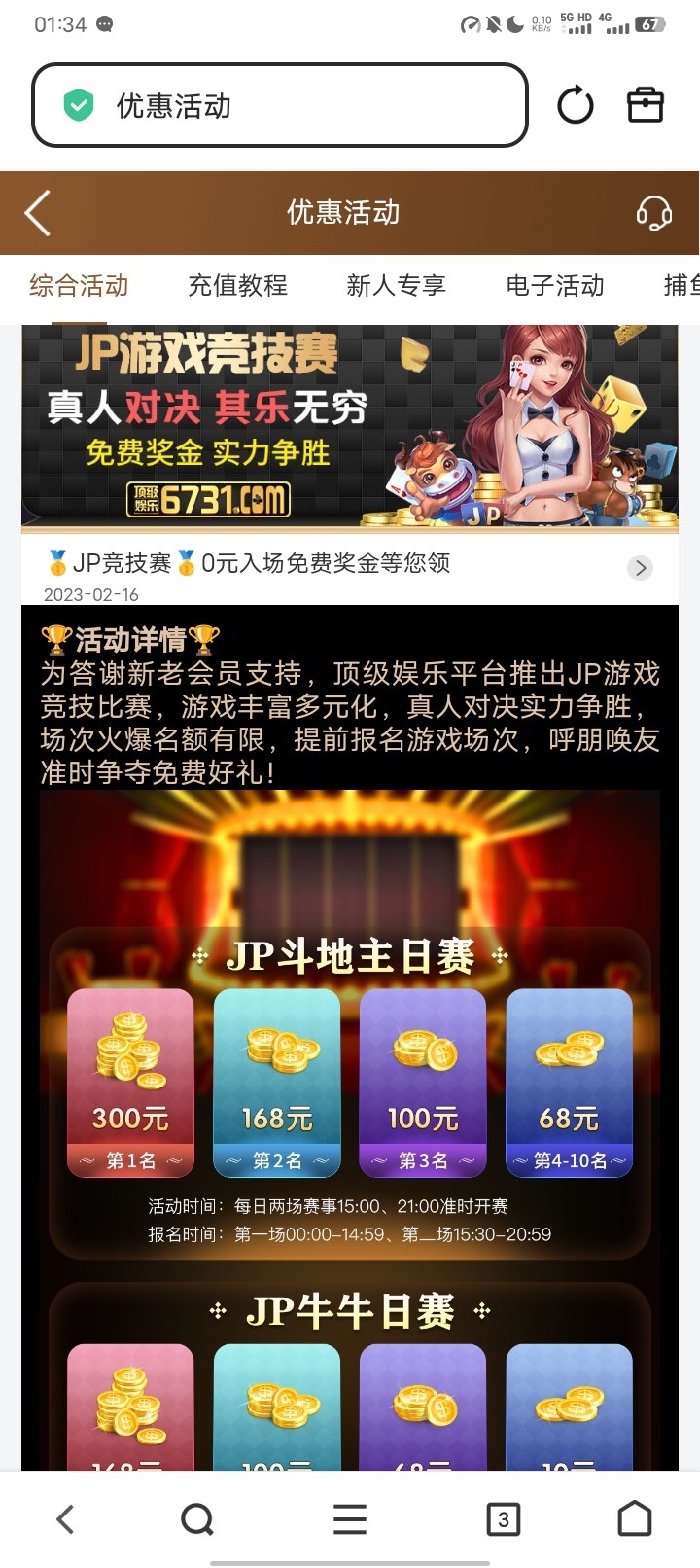
Task: Open the browser toolbox icon
Action: coord(646,105)
